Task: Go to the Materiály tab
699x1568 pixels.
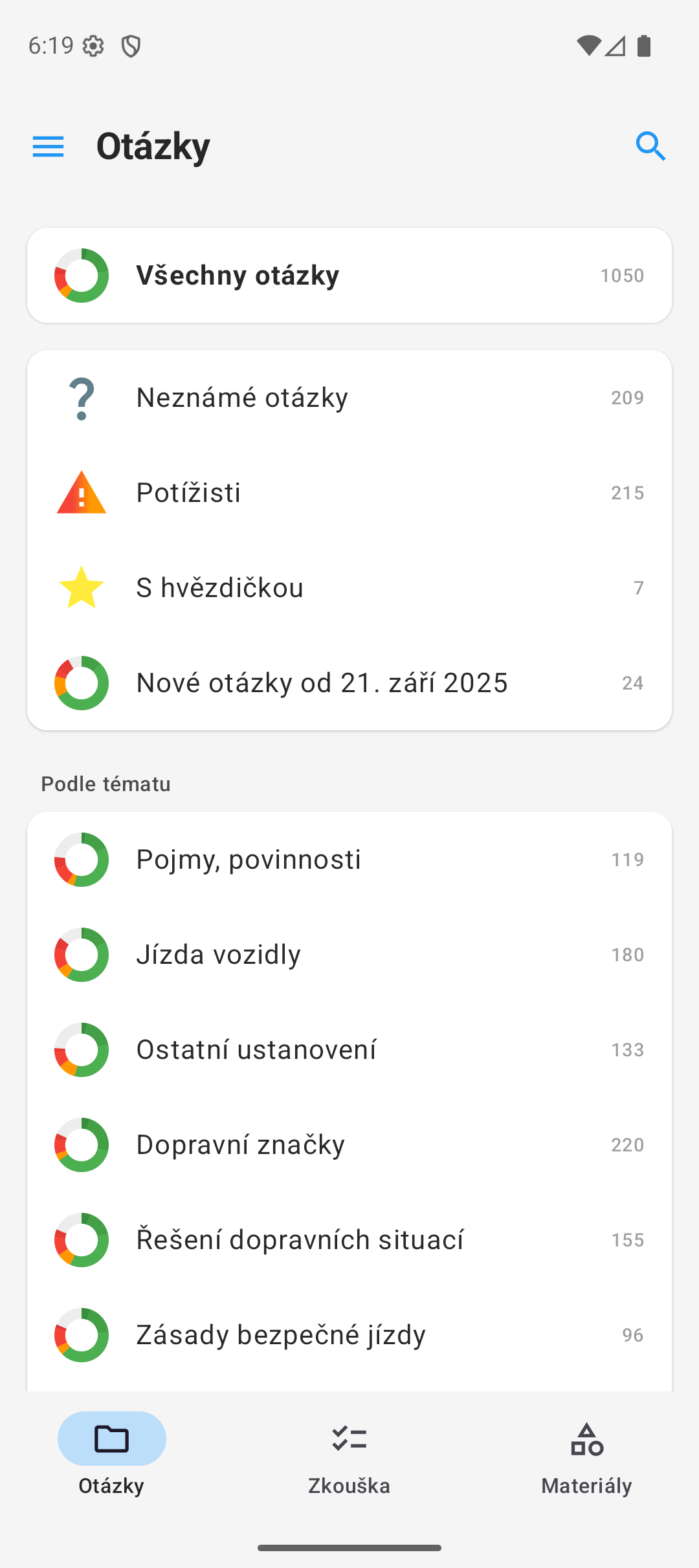Action: [x=586, y=1454]
